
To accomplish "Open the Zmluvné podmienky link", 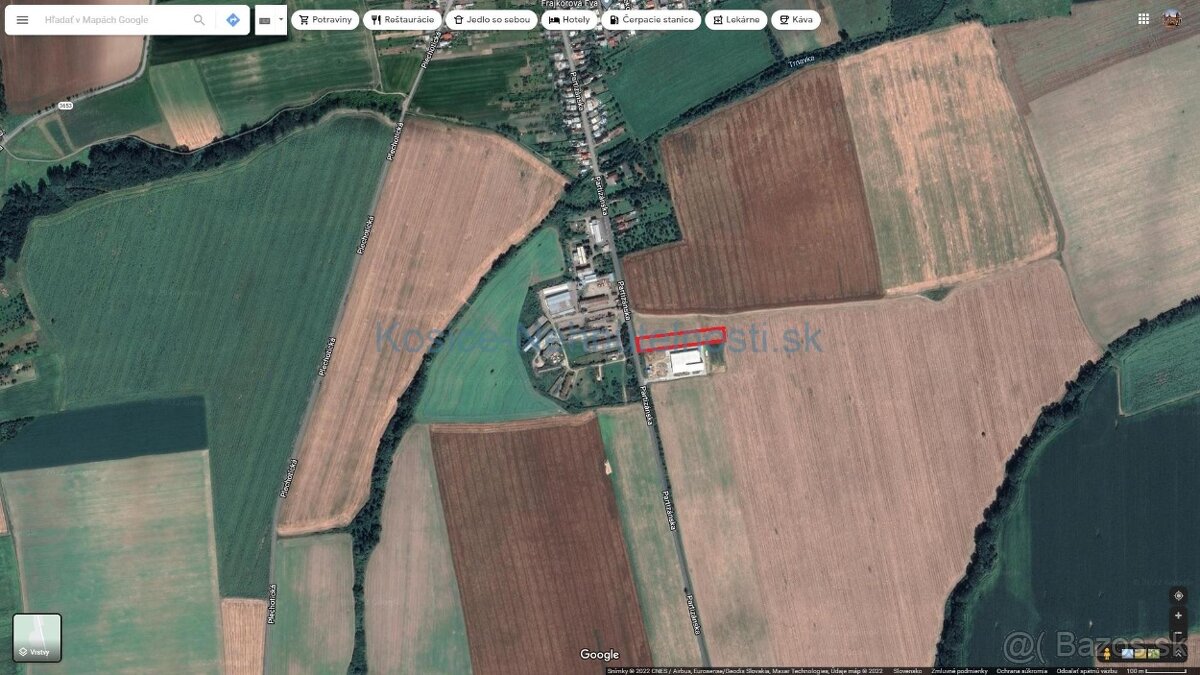I will [959, 671].
